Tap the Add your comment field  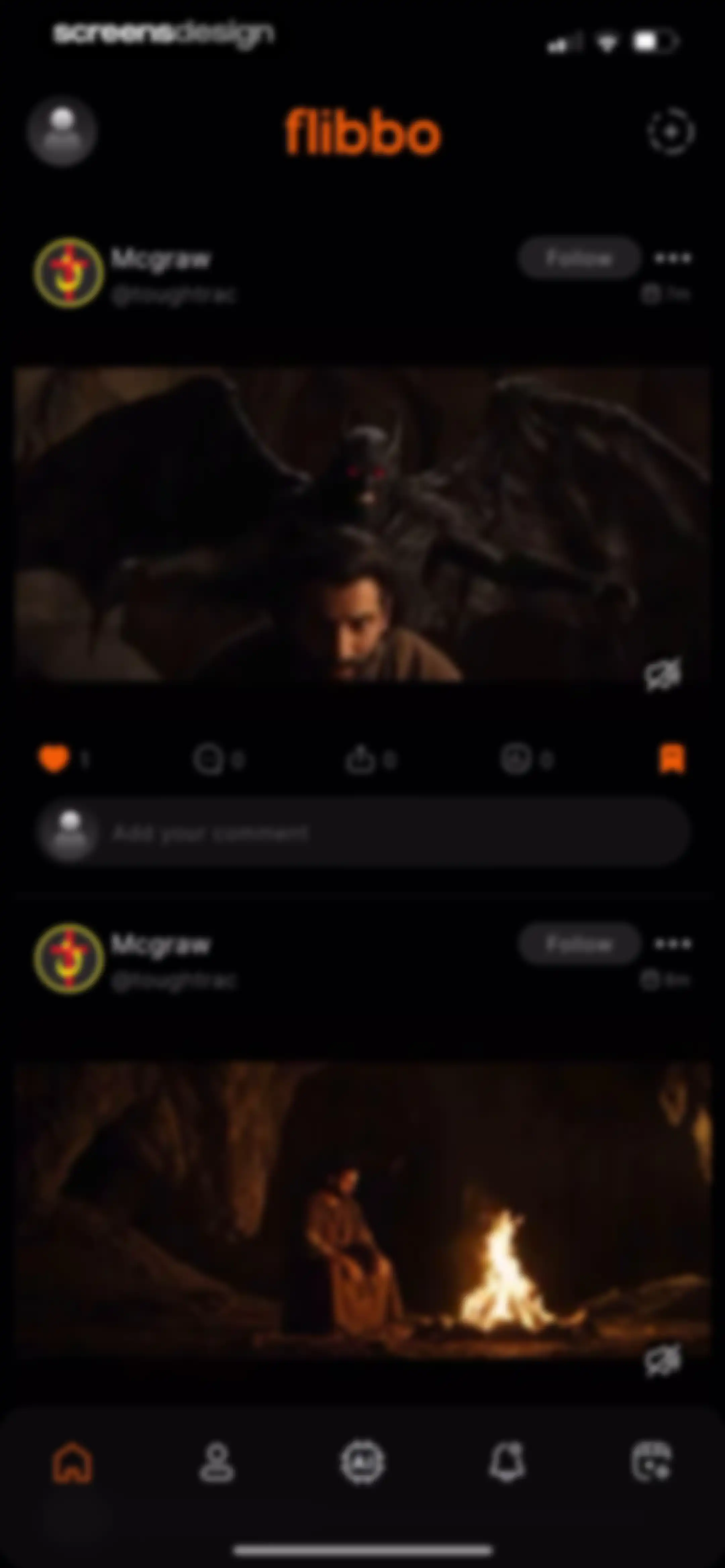pos(364,833)
